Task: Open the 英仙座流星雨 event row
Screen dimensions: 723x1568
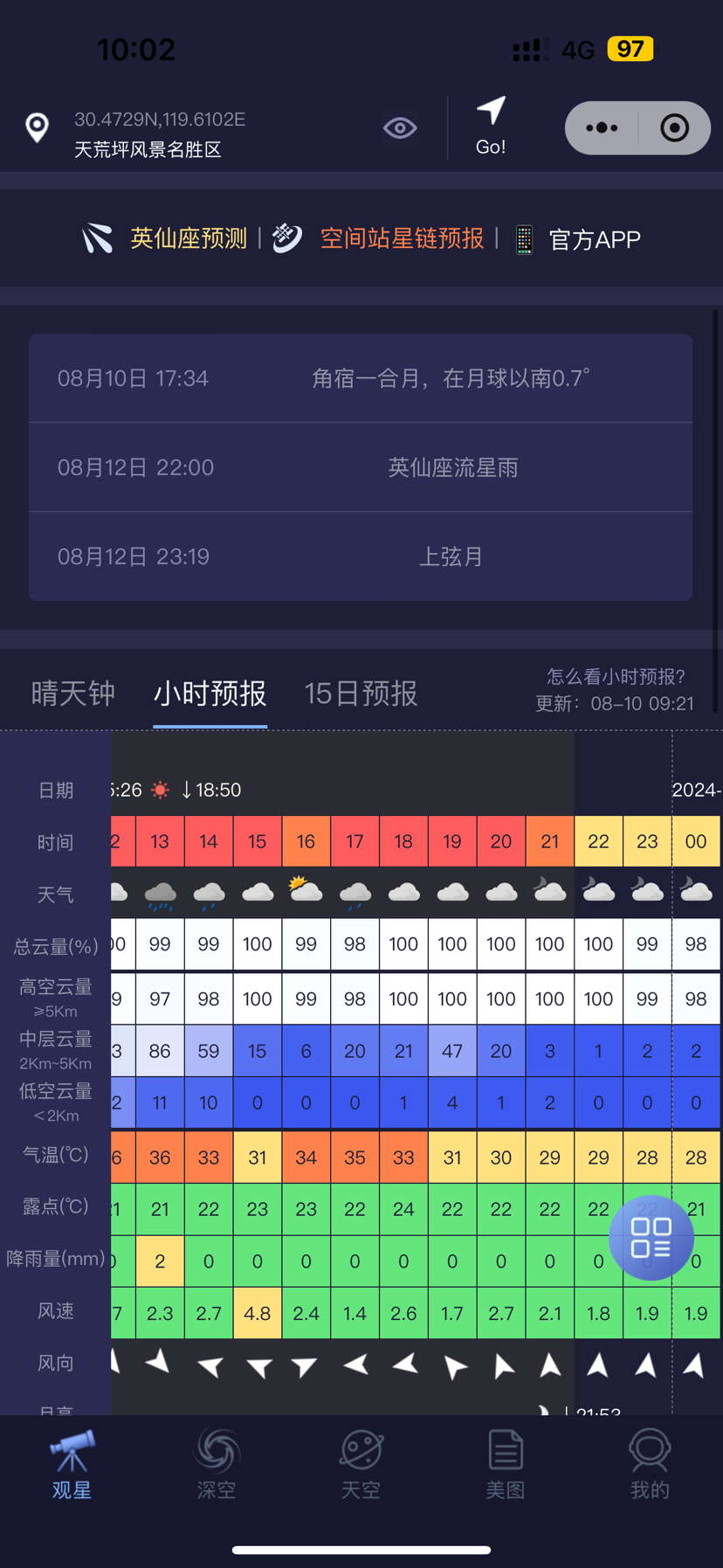Action: click(361, 467)
